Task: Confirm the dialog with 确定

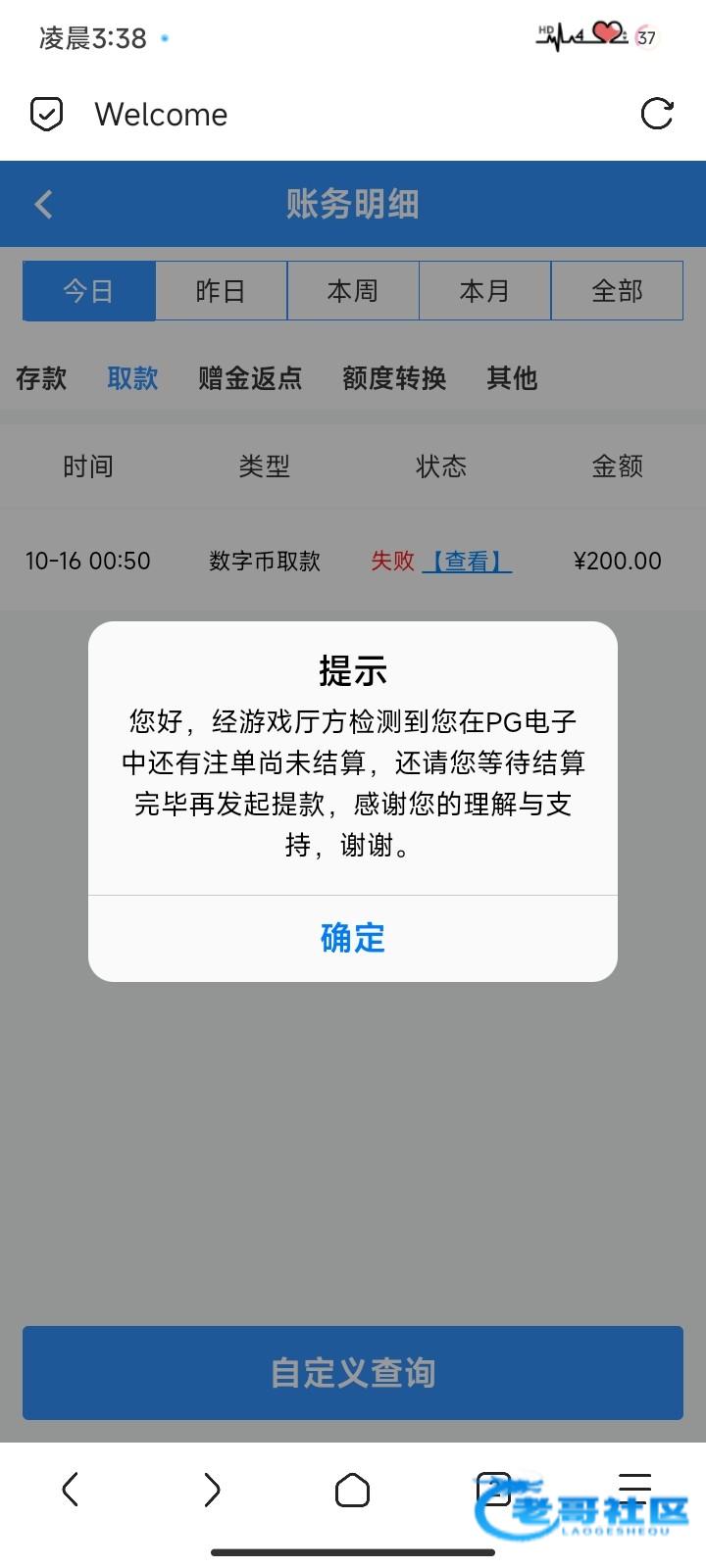Action: (x=352, y=938)
